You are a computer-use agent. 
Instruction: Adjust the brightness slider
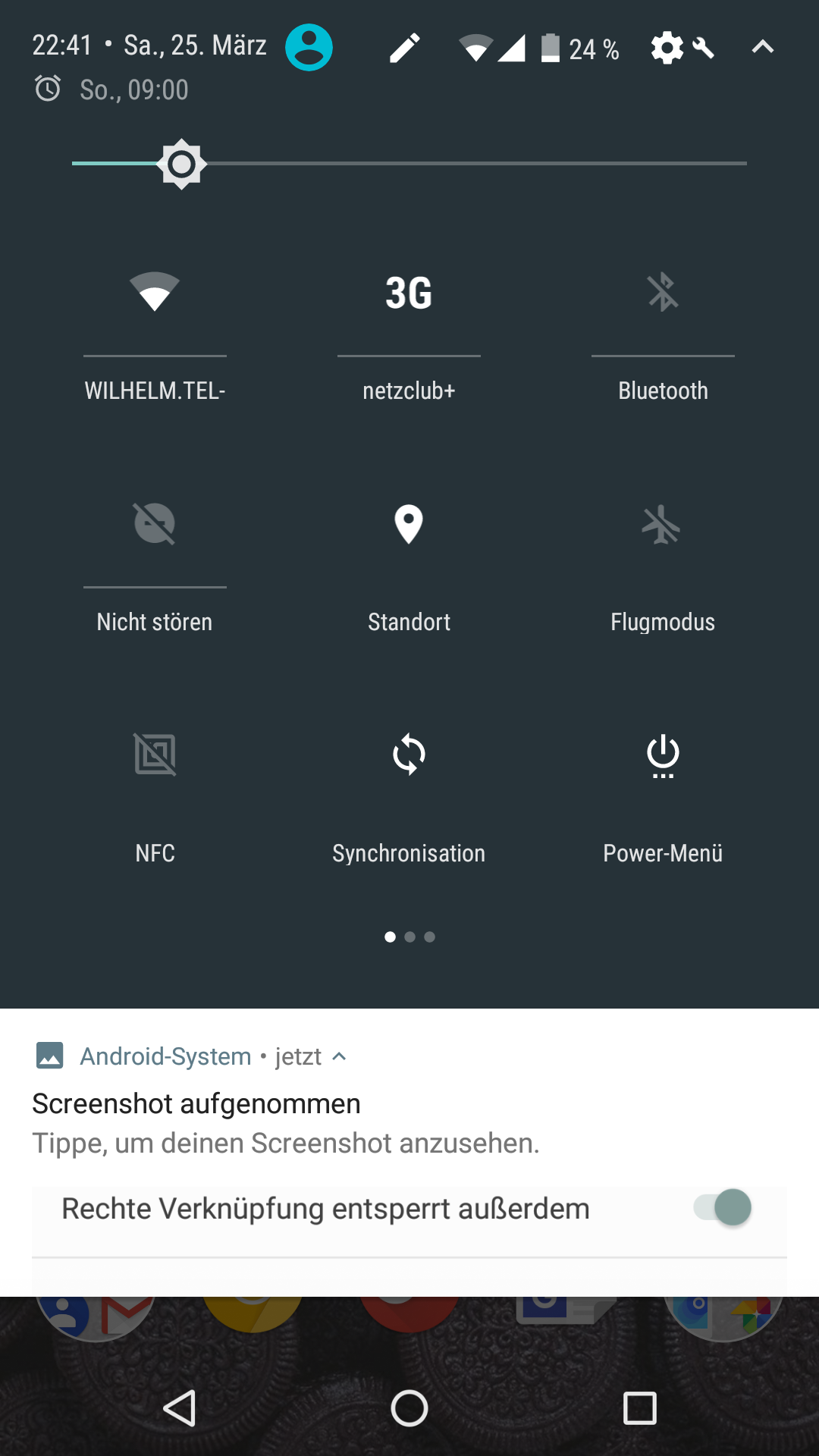181,163
